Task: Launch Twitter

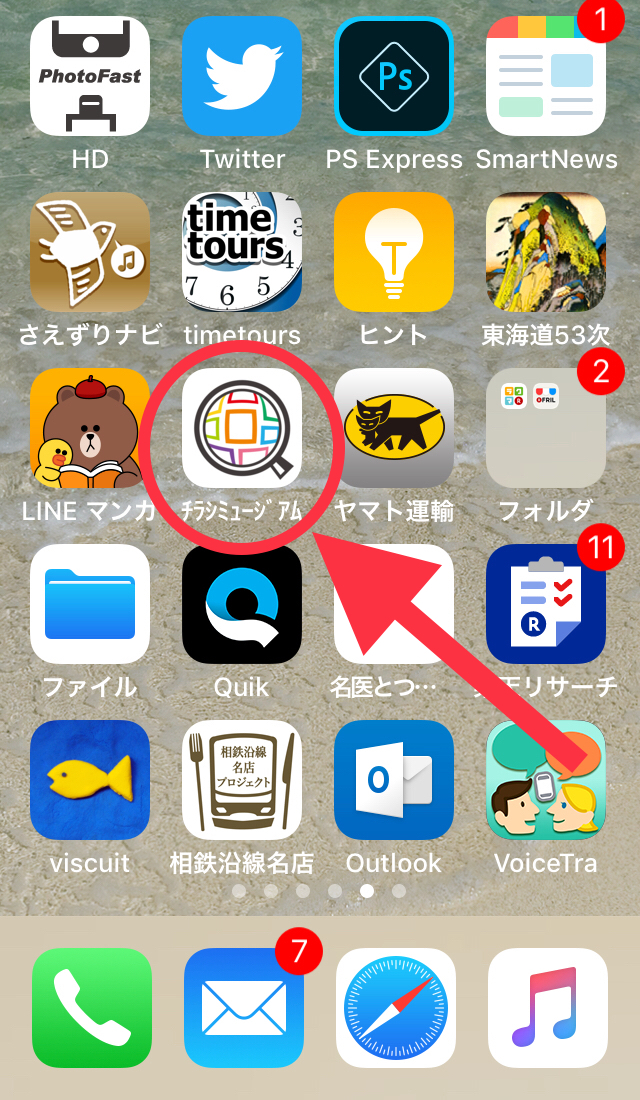Action: [242, 76]
